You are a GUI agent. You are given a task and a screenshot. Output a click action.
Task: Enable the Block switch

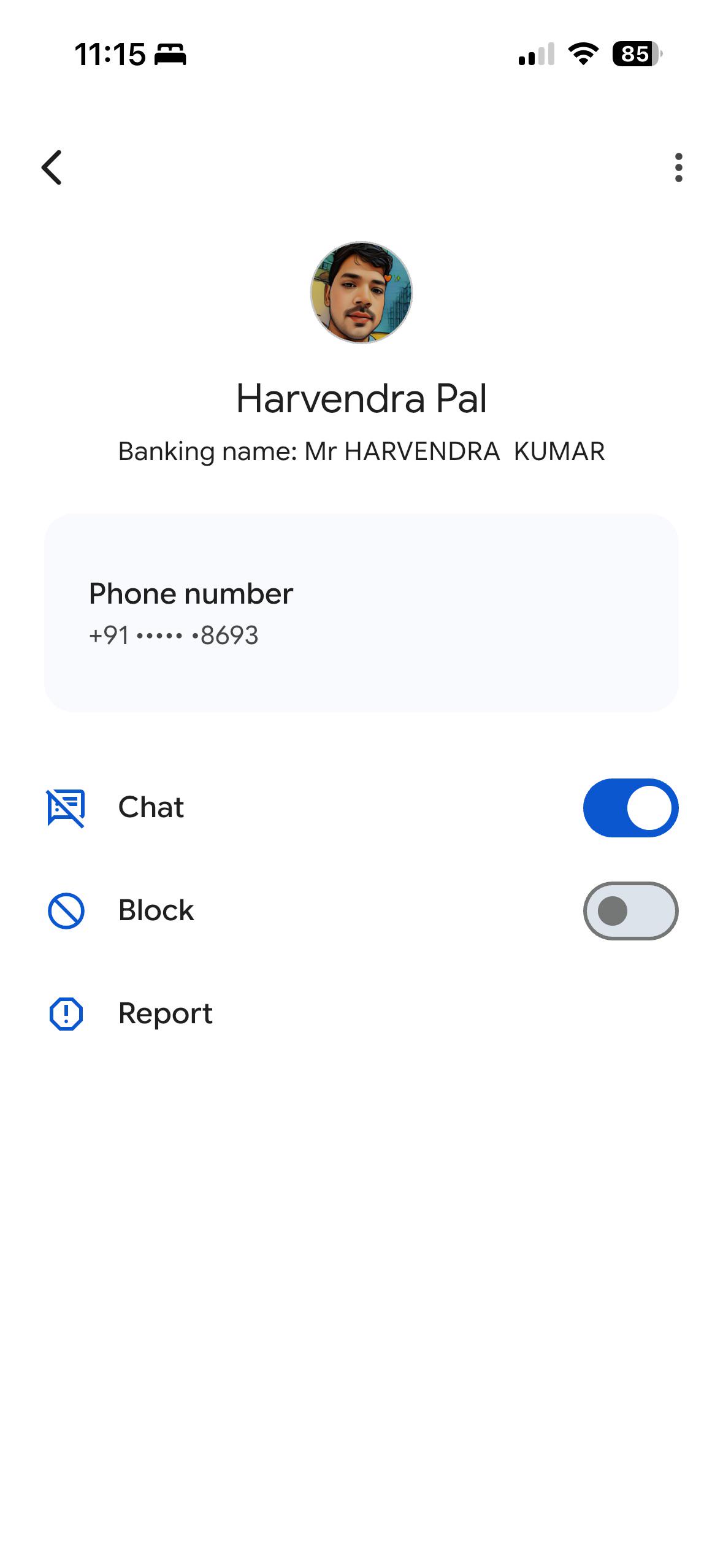pos(630,911)
